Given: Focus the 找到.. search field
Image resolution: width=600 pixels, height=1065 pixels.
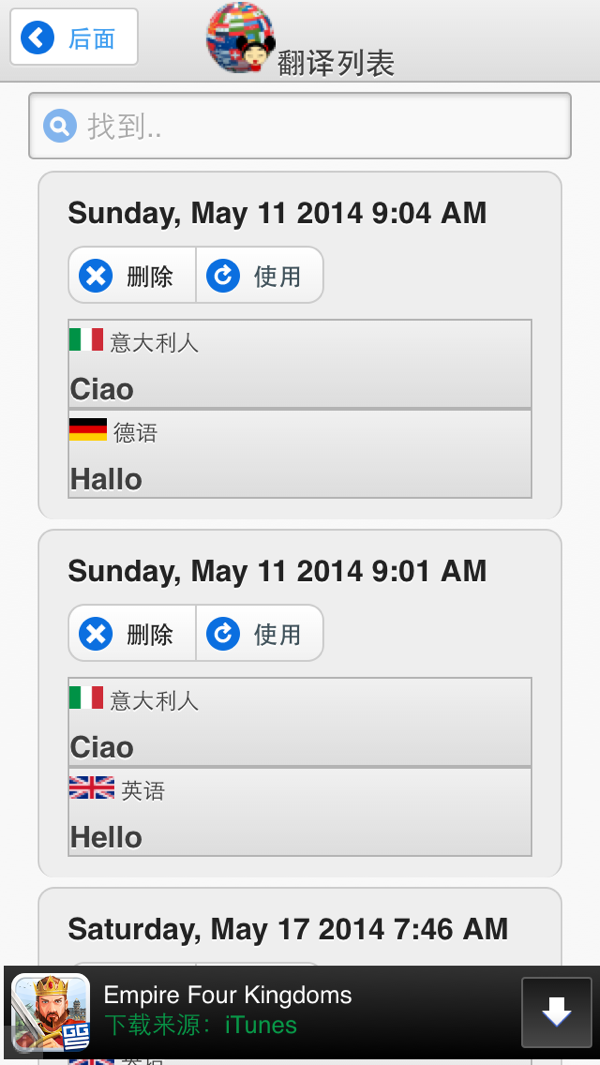Looking at the screenshot, I should coord(300,126).
